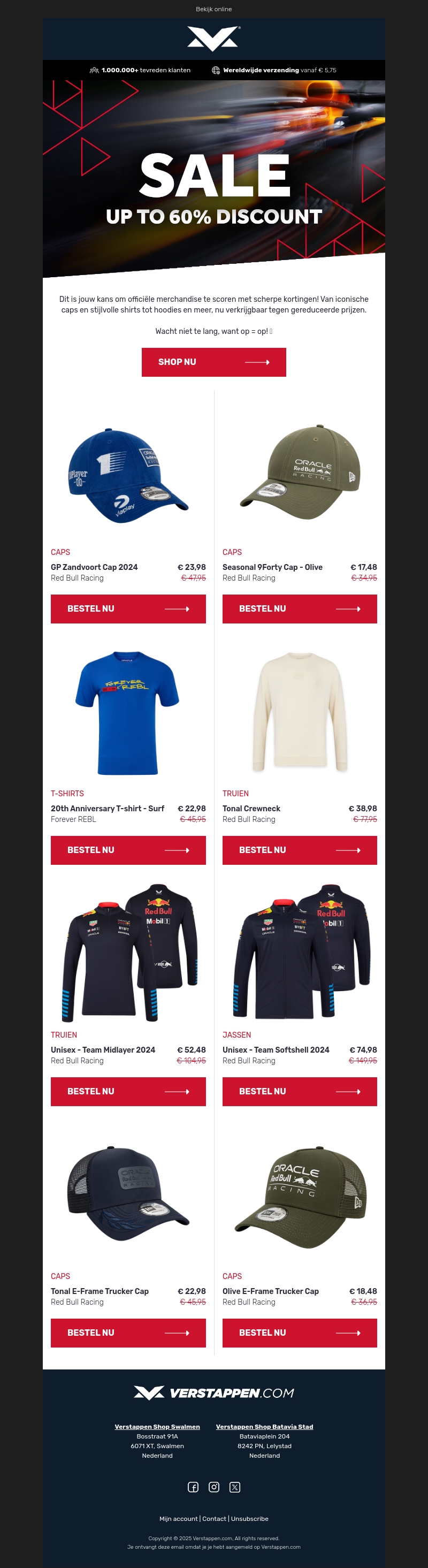
Task: Order the Olive E-Frame Trucker Cap
Action: point(300,1333)
